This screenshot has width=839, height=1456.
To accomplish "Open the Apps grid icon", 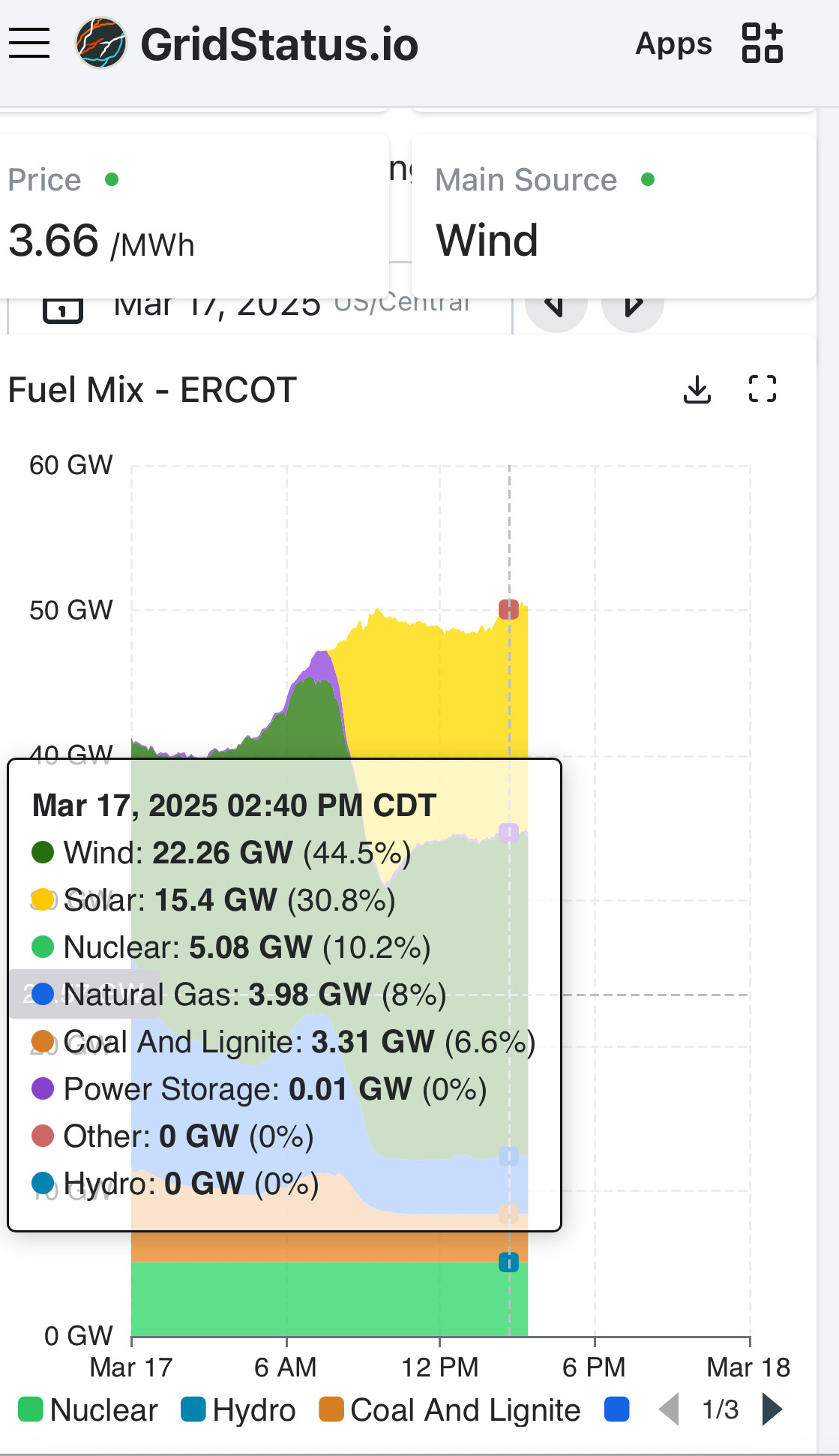I will (762, 43).
